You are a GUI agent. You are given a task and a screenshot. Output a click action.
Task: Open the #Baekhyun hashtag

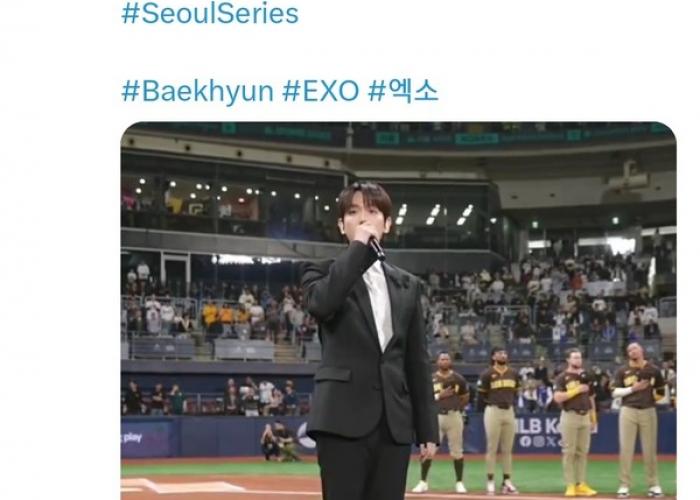[197, 92]
